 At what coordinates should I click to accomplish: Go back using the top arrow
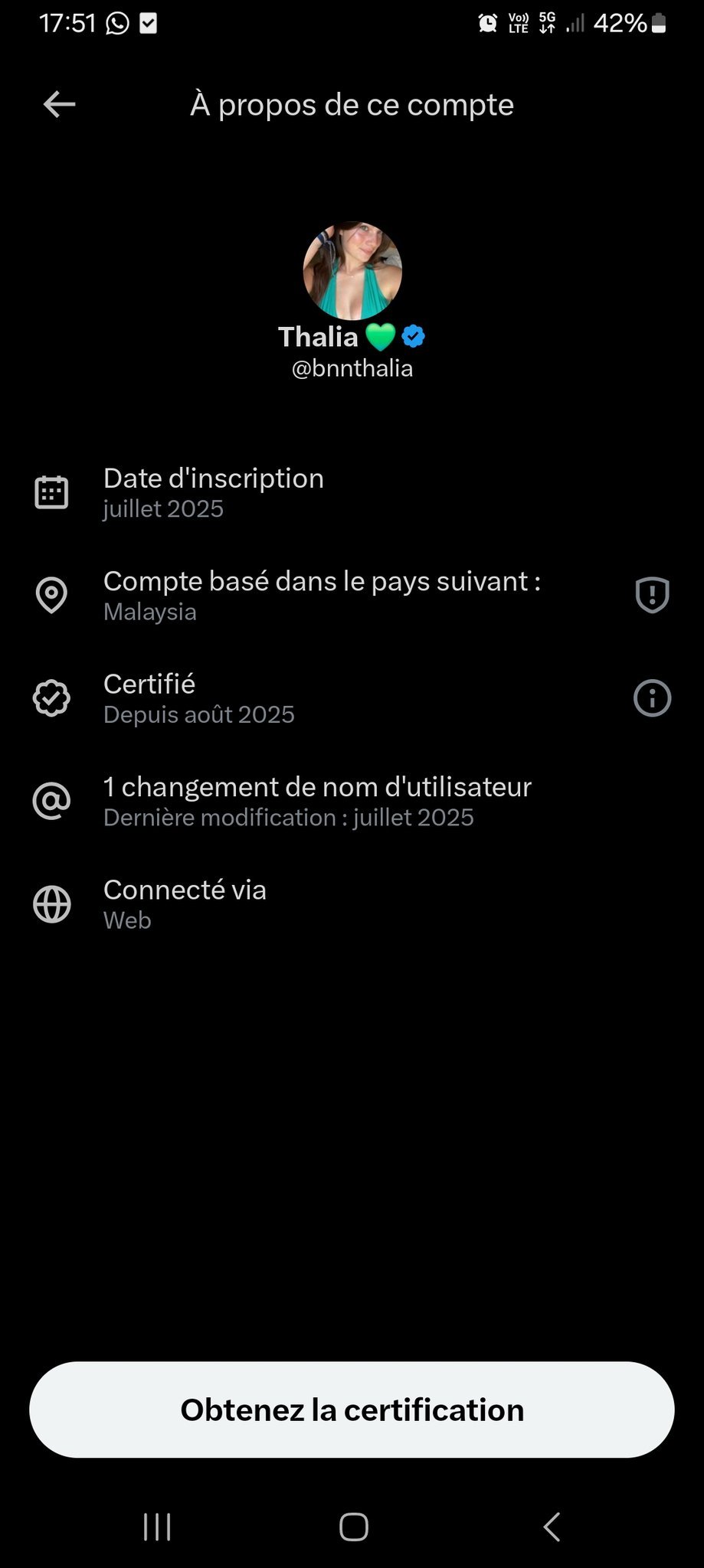(x=59, y=104)
